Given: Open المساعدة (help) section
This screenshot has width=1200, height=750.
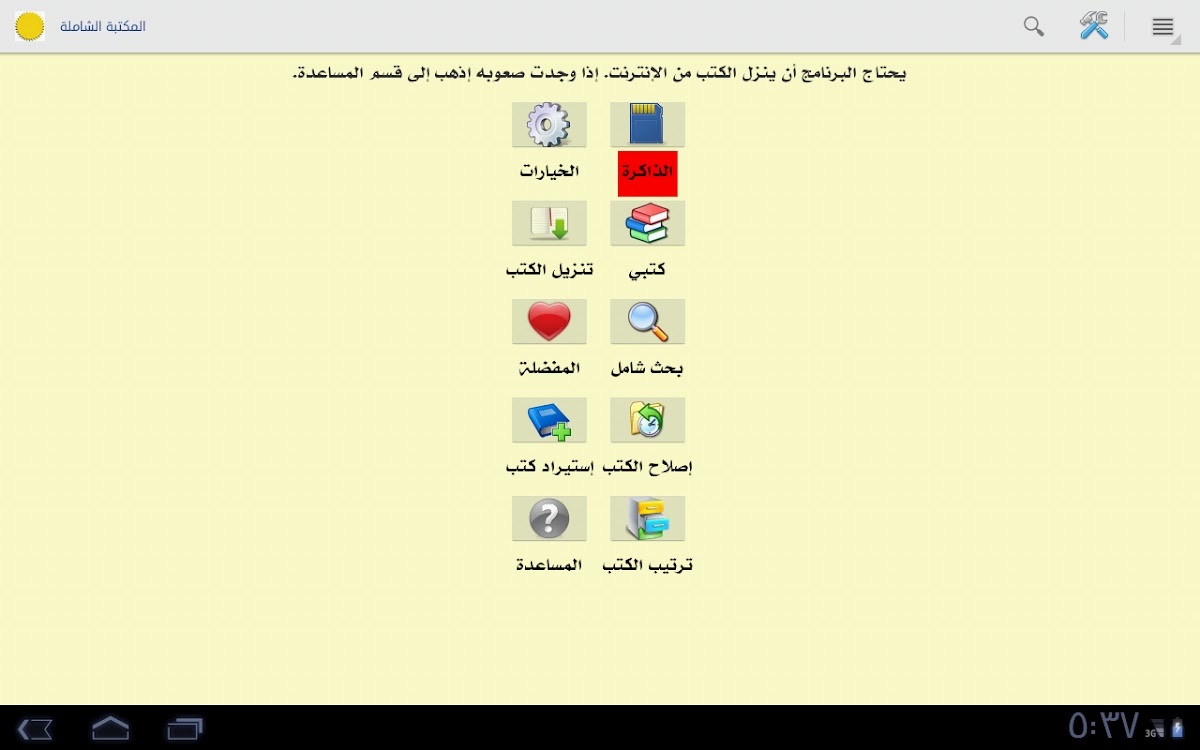Looking at the screenshot, I should click(x=549, y=519).
